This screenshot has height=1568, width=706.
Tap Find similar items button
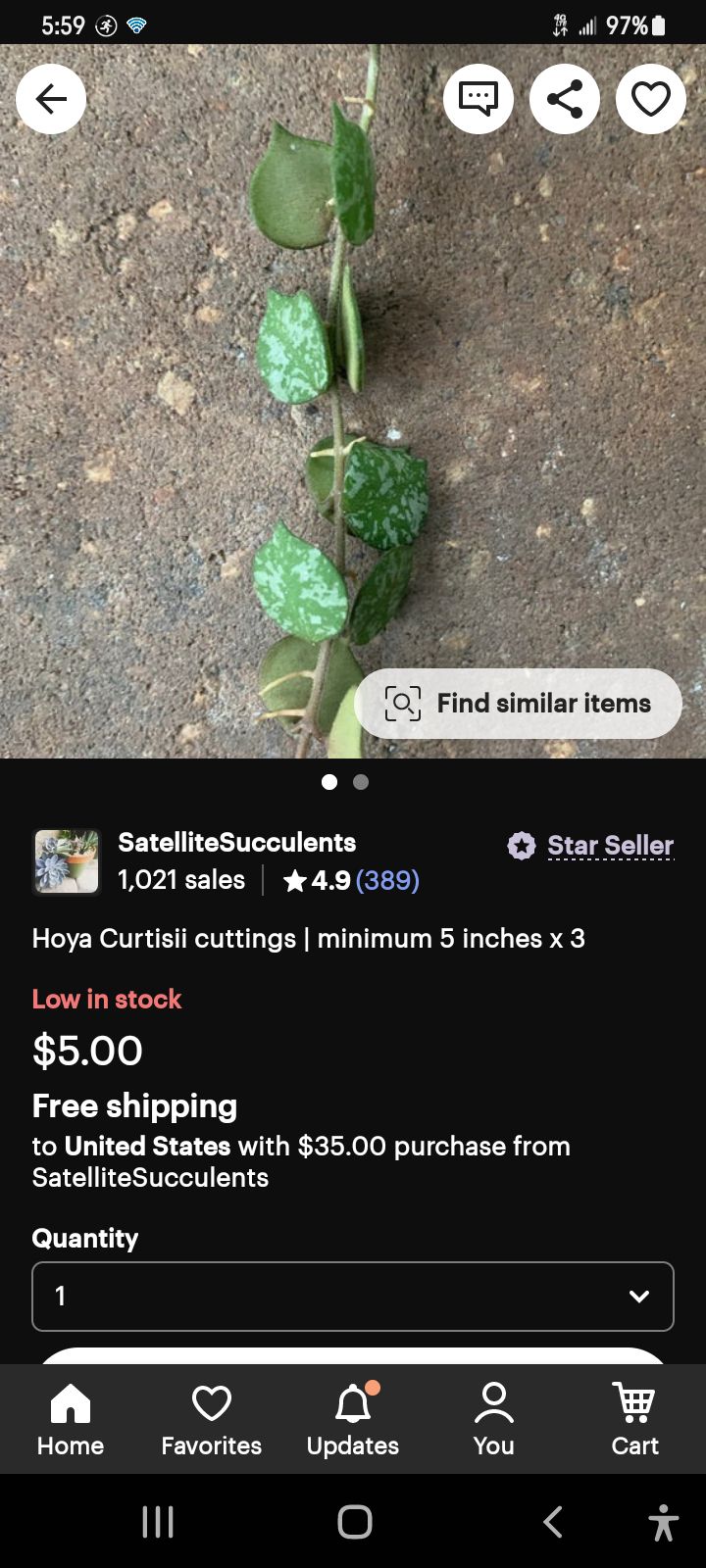pyautogui.click(x=518, y=704)
